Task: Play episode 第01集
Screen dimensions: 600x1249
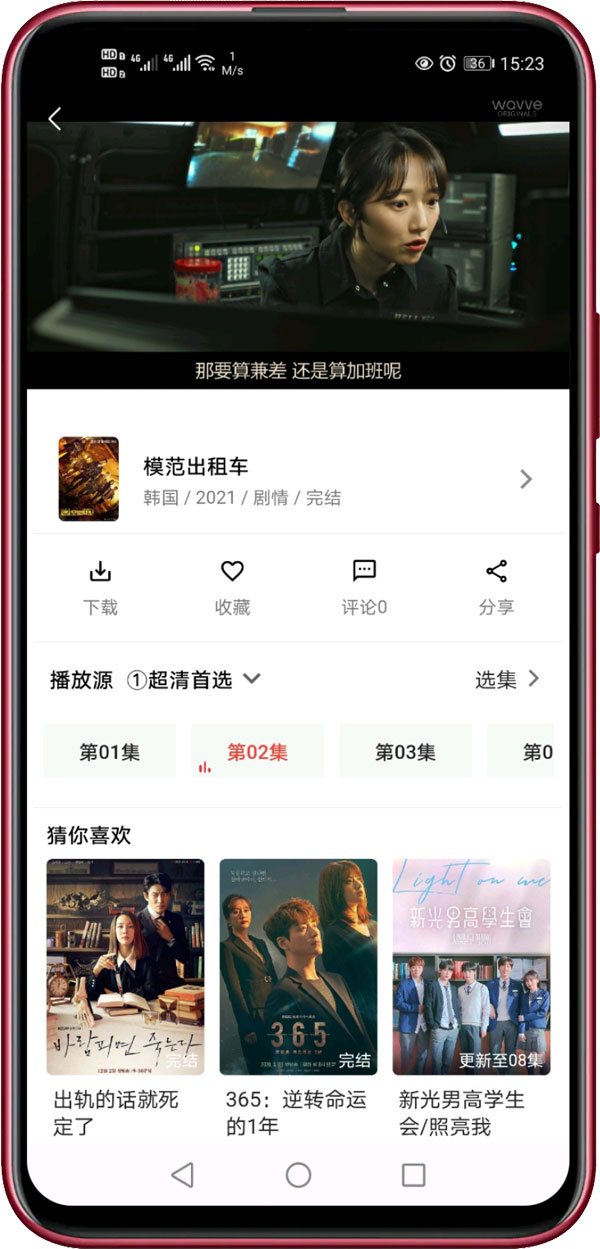Action: pos(110,752)
